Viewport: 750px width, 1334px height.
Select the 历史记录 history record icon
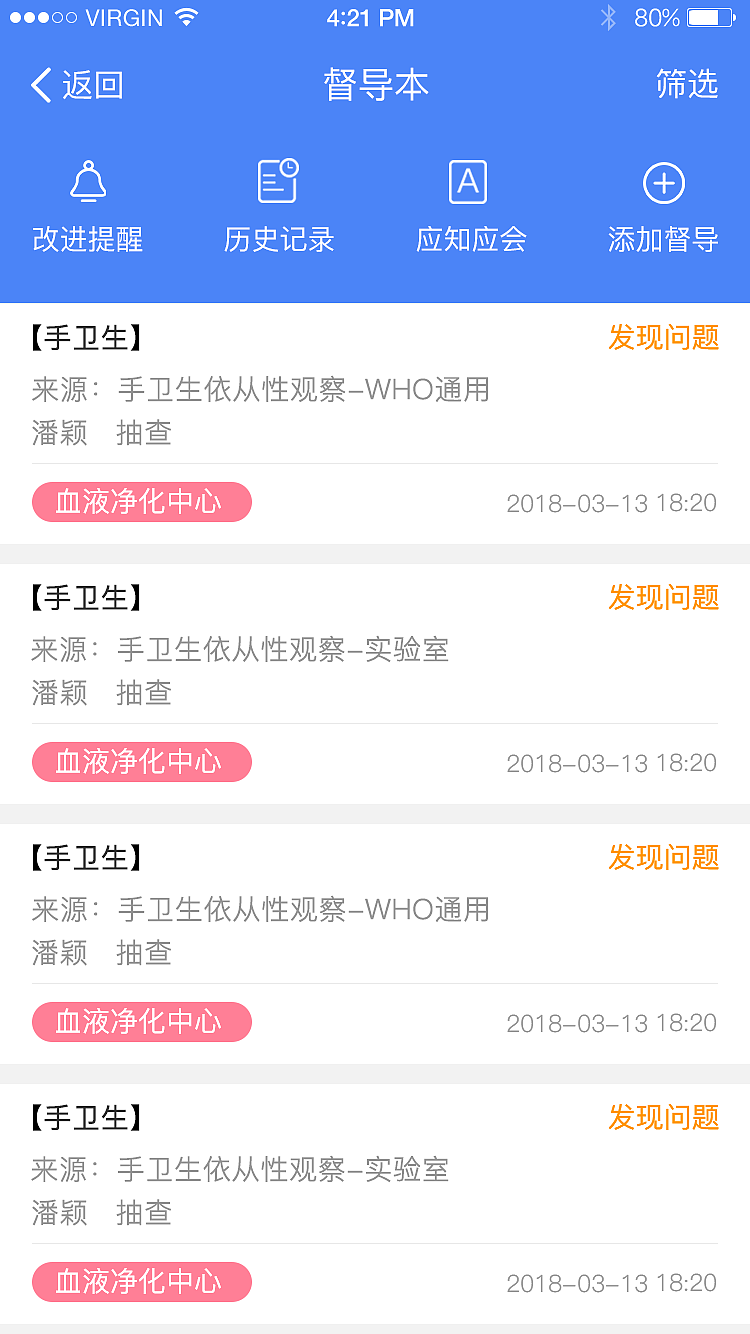278,182
